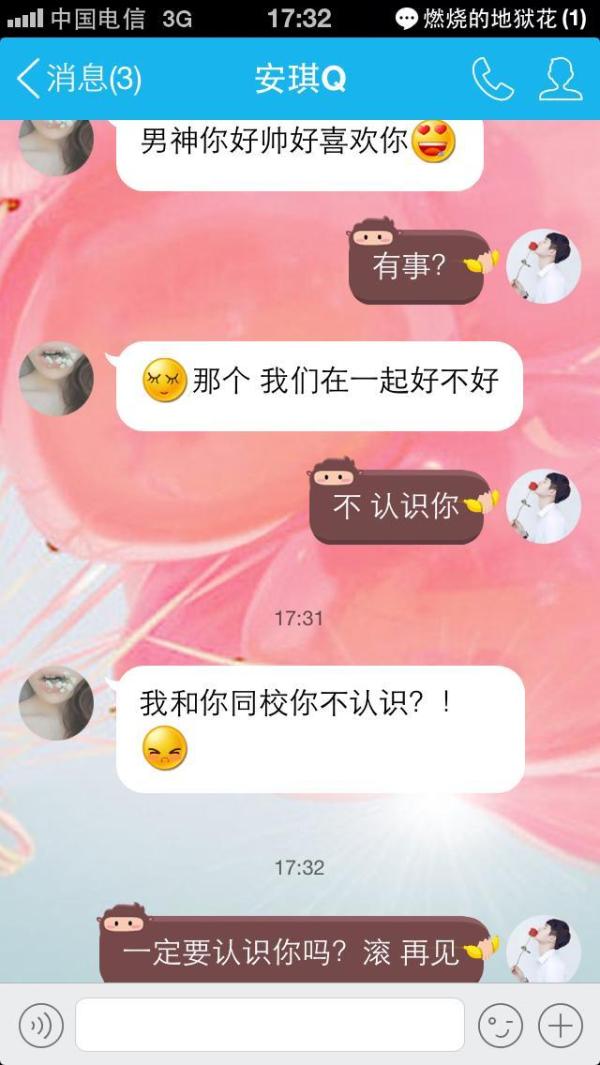Open the plus attachment menu
Viewport: 600px width, 1065px height.
pyautogui.click(x=561, y=1025)
